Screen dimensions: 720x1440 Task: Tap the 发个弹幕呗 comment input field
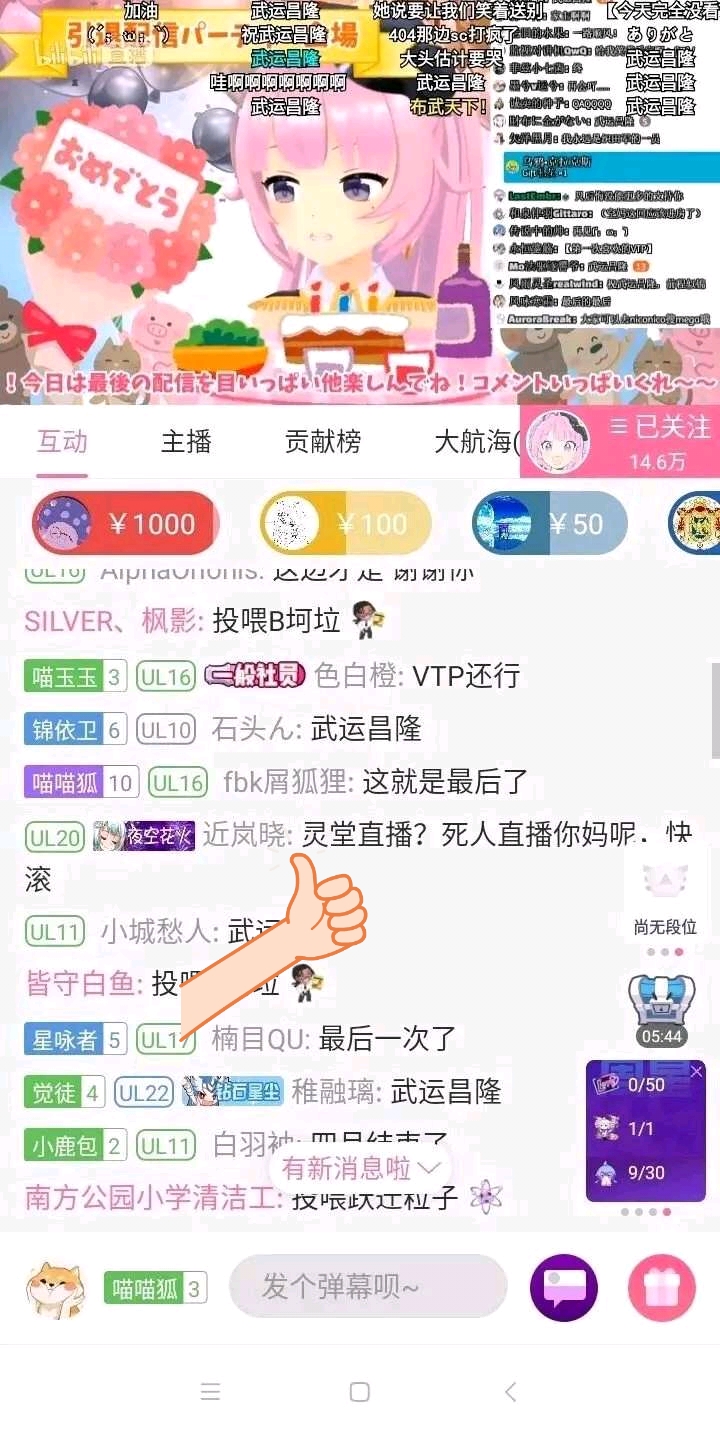pyautogui.click(x=368, y=1286)
